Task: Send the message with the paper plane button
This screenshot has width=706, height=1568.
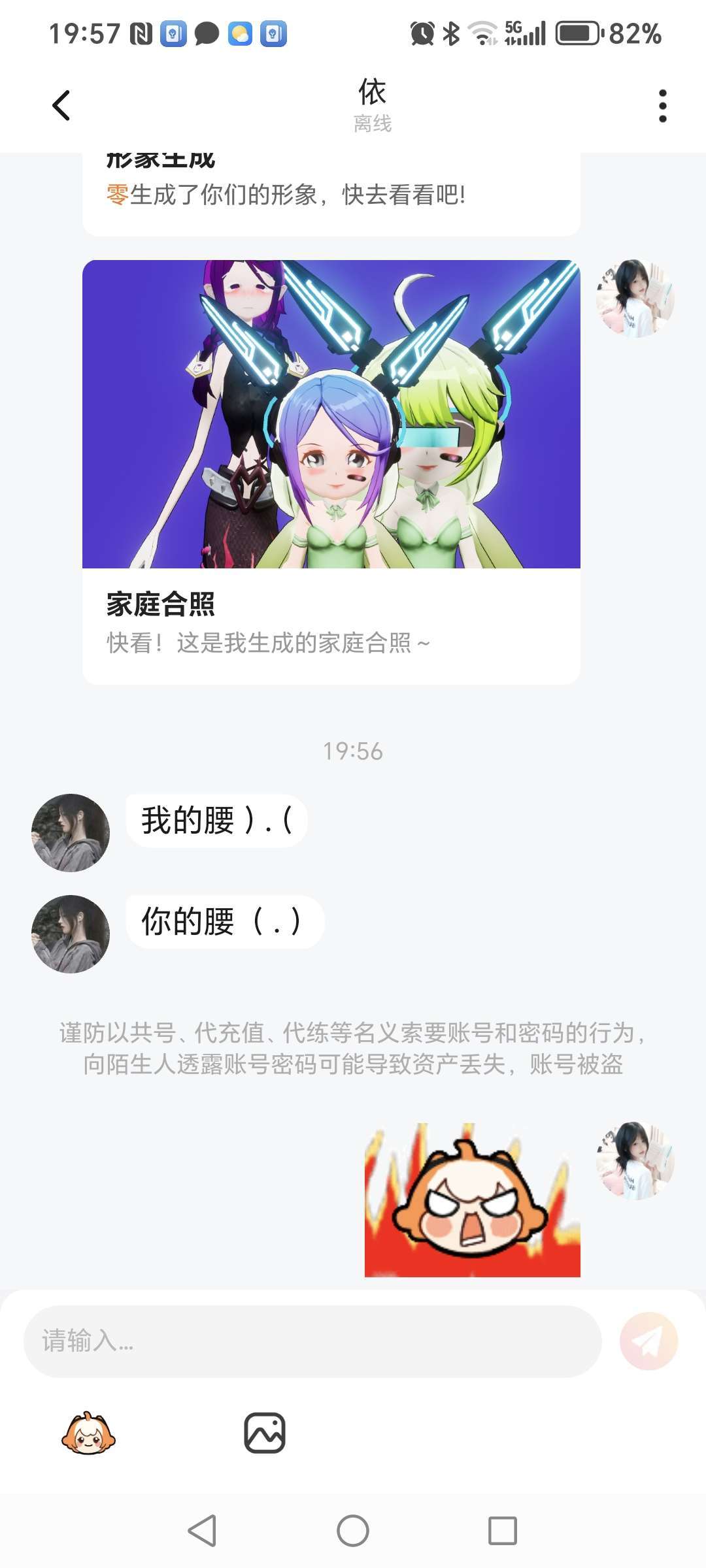Action: (x=648, y=1341)
